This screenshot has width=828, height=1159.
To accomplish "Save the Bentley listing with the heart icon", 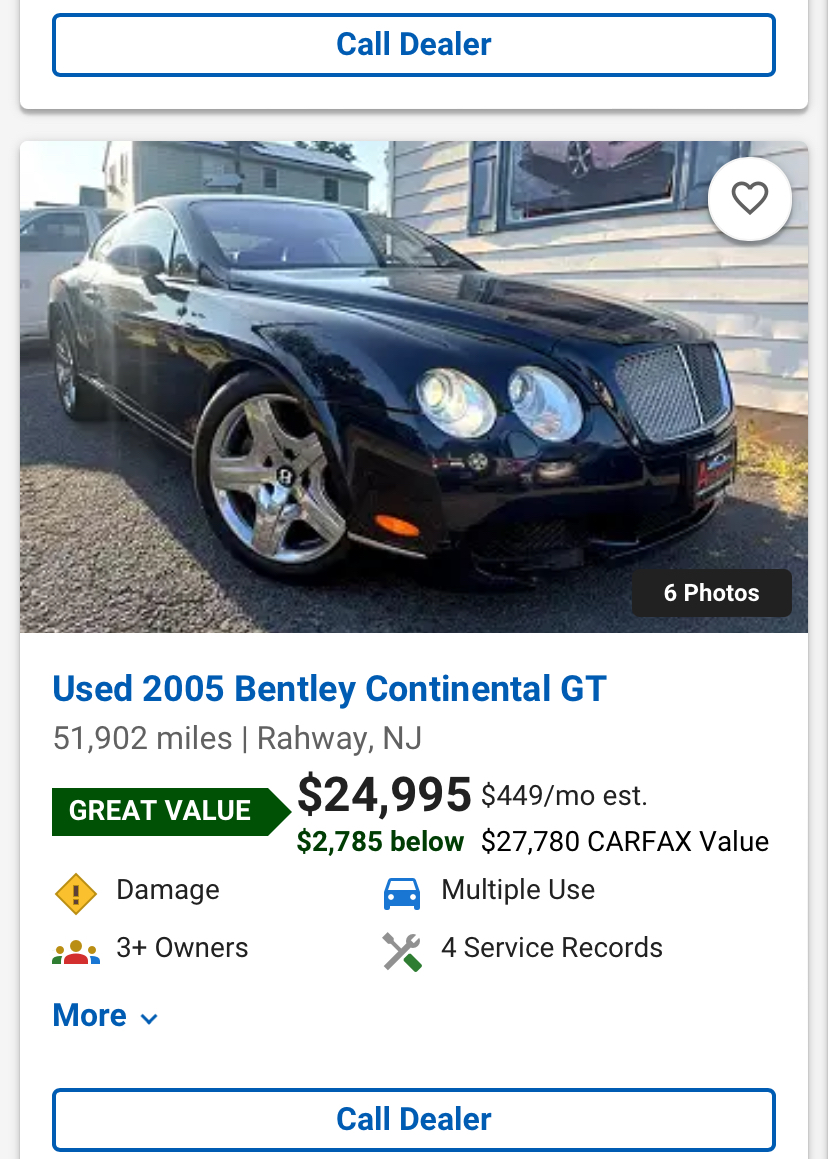I will pos(749,199).
